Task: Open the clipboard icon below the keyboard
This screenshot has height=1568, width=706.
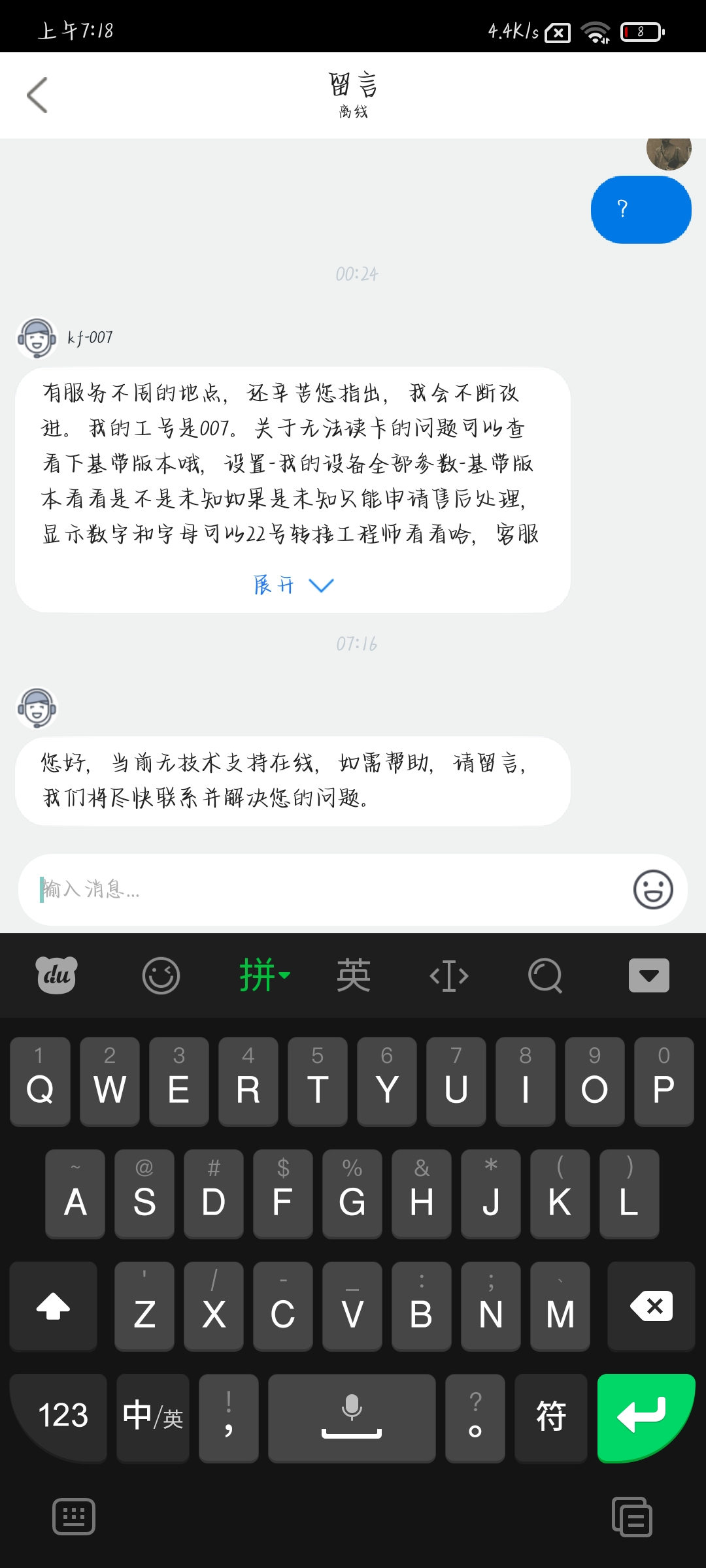Action: [x=631, y=1516]
